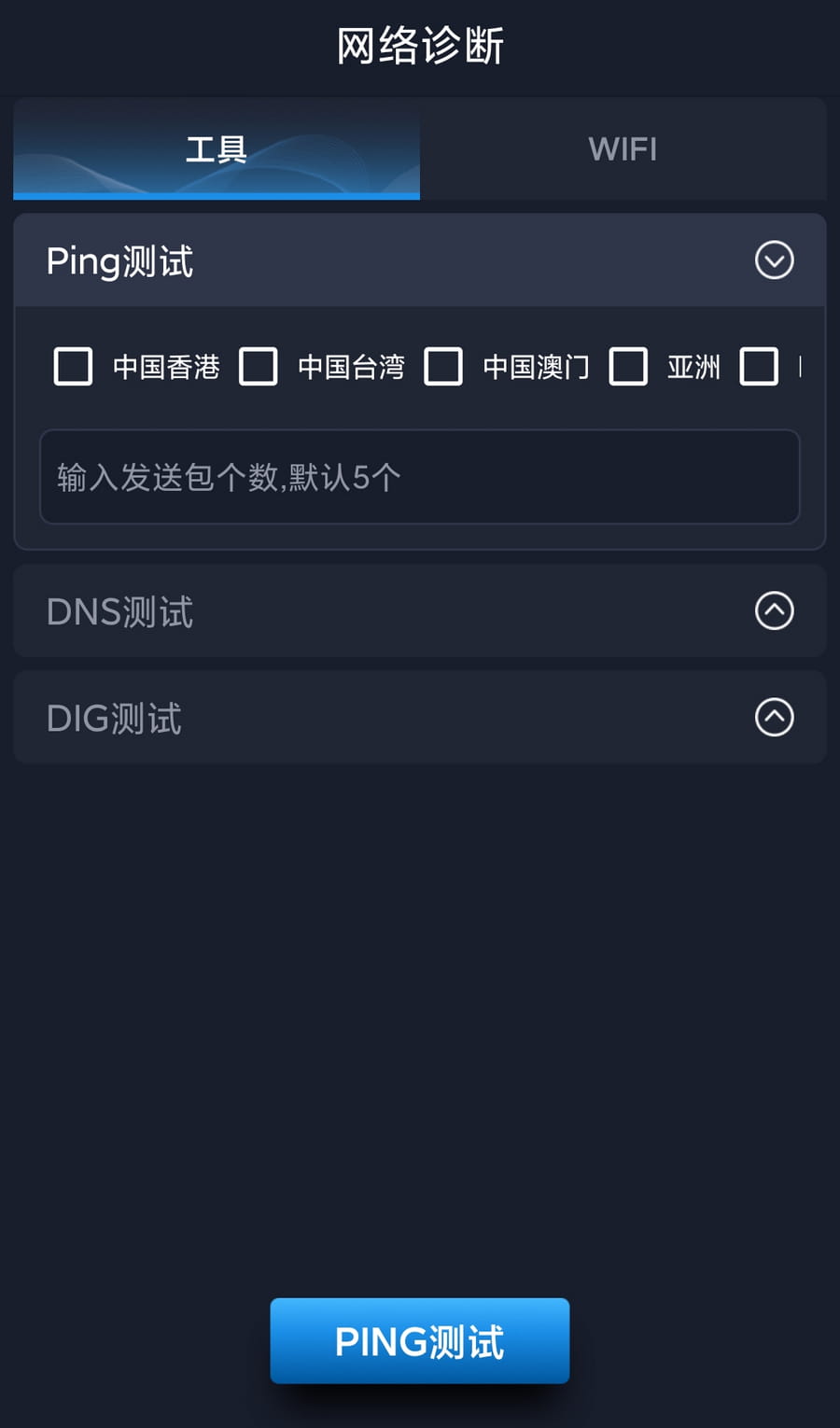Toggle the 中国香港 ping target

(x=73, y=367)
